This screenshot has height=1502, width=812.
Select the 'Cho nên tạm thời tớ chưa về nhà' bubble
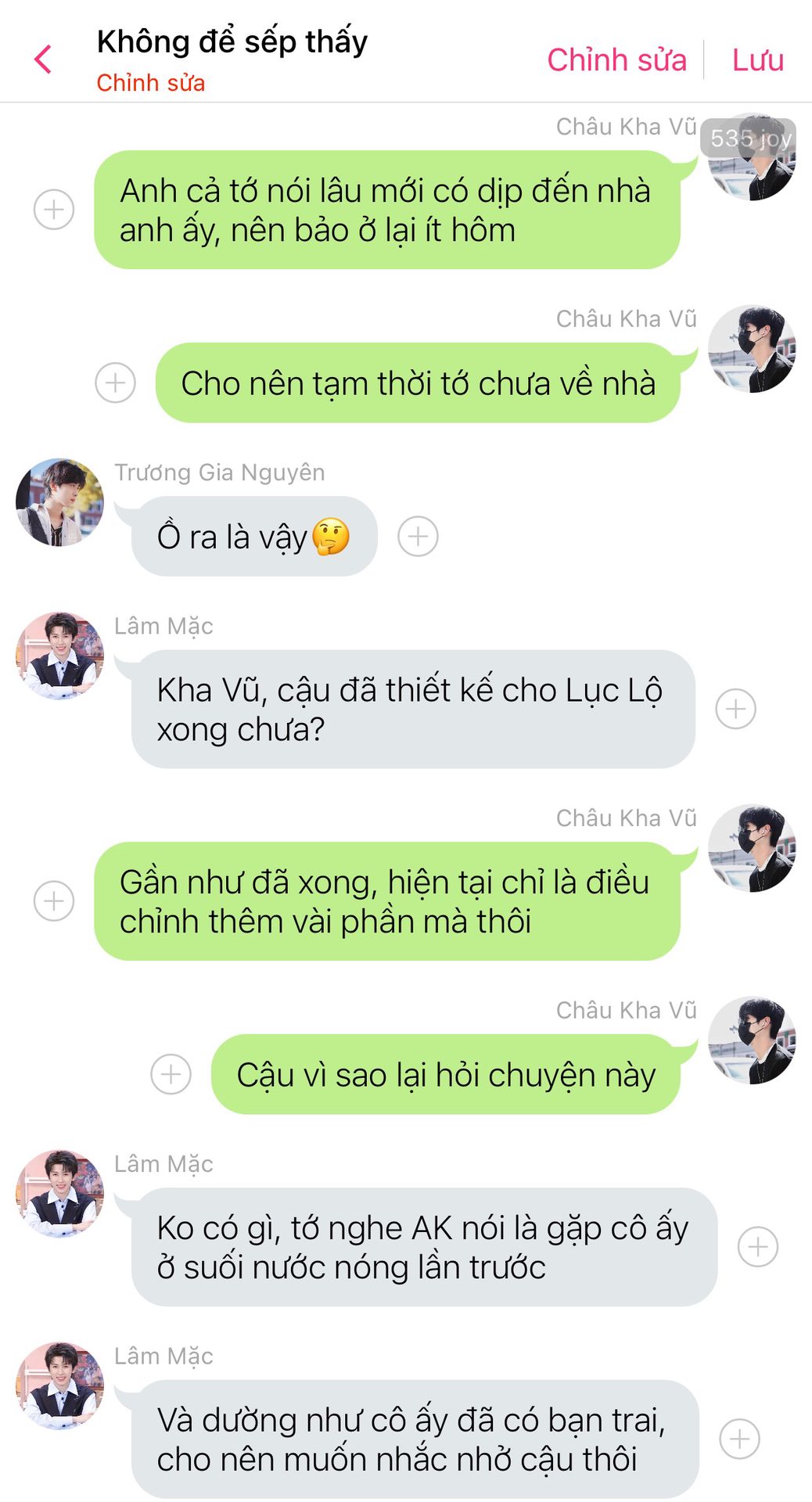tap(418, 383)
